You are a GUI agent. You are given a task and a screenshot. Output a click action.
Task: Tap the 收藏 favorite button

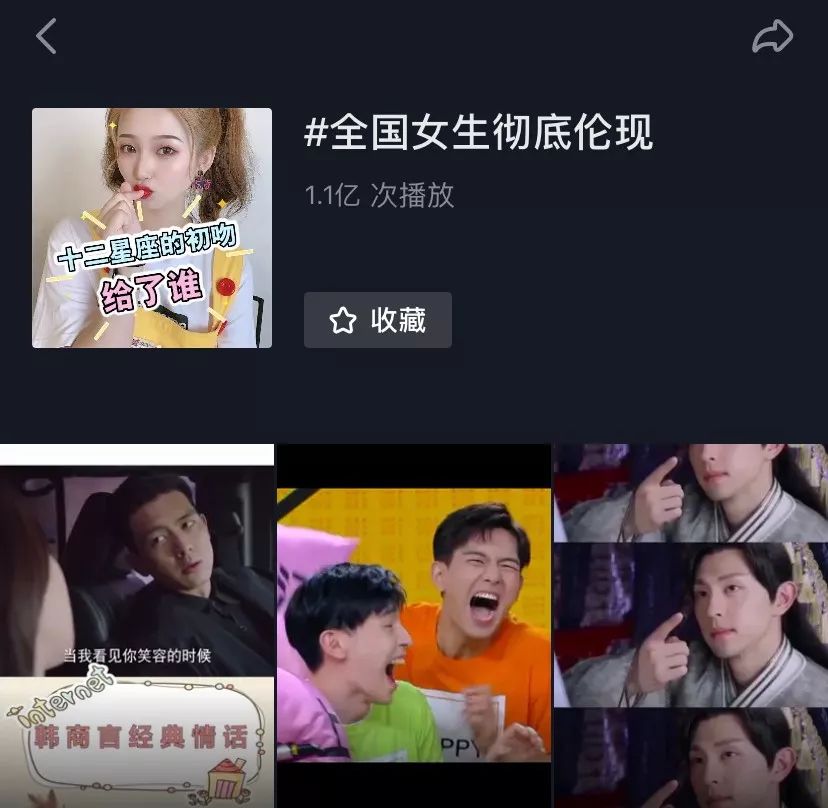point(378,320)
